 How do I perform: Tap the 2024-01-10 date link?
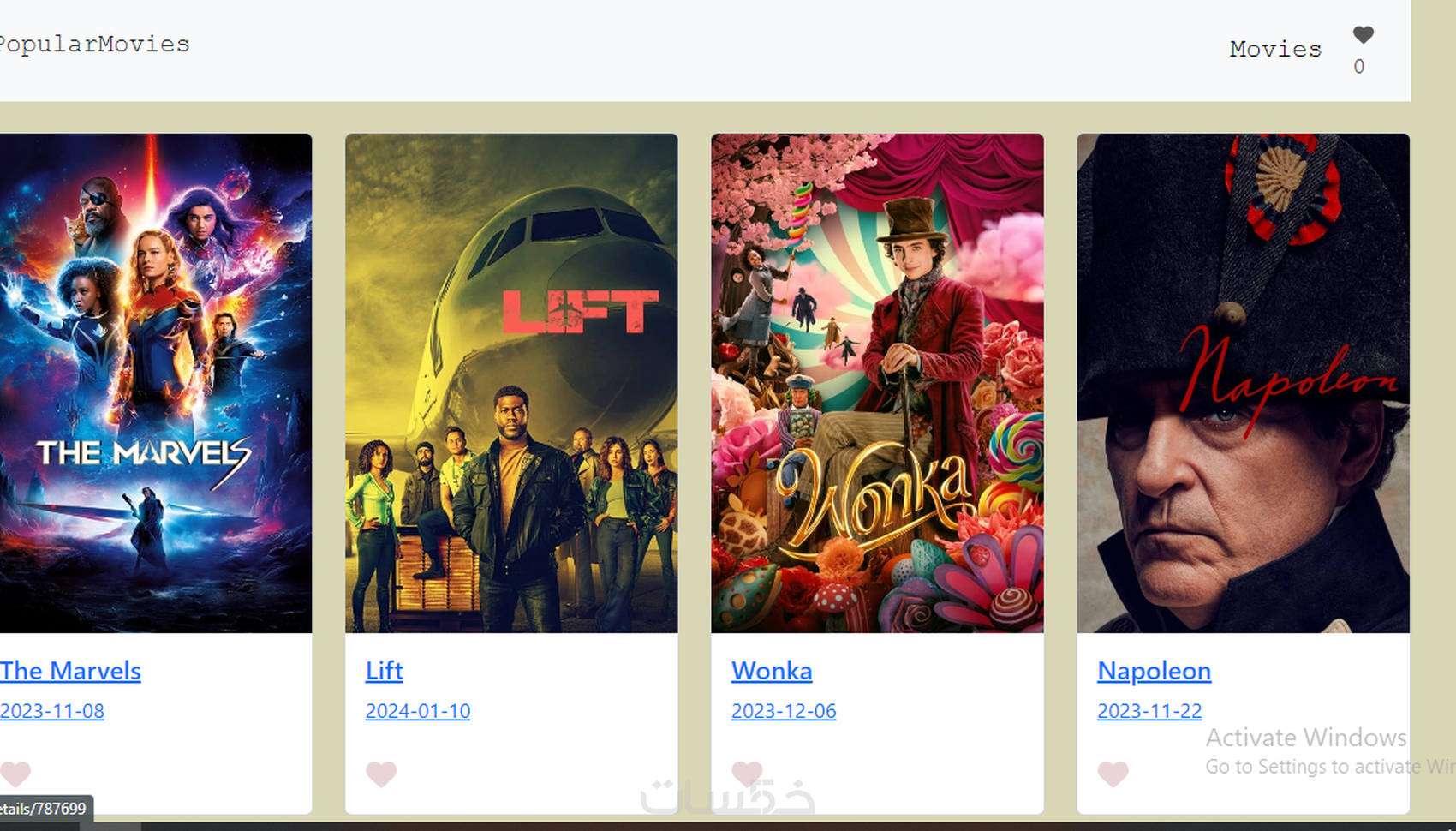tap(417, 711)
